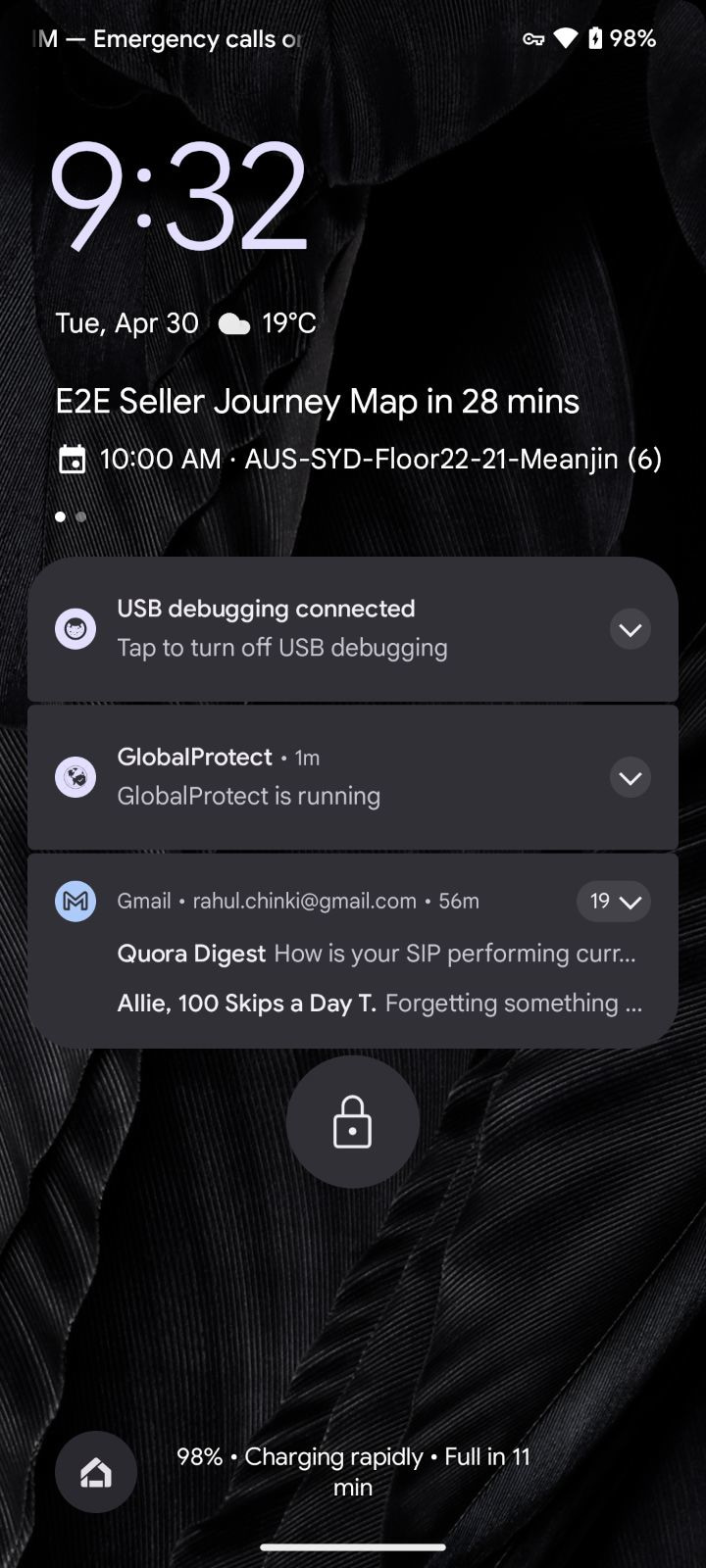Open the E2E Seller Journey Map event

pyautogui.click(x=317, y=402)
